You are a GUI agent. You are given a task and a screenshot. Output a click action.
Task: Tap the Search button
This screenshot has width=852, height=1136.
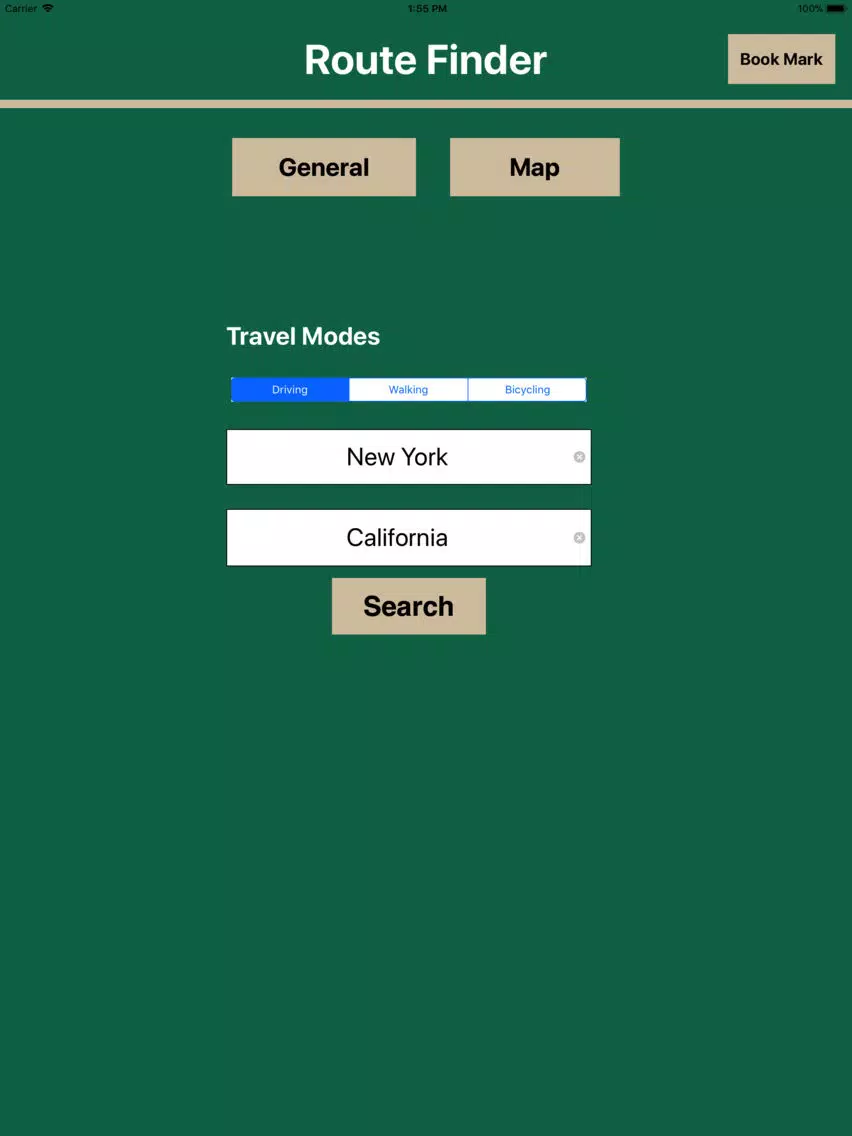(x=408, y=606)
